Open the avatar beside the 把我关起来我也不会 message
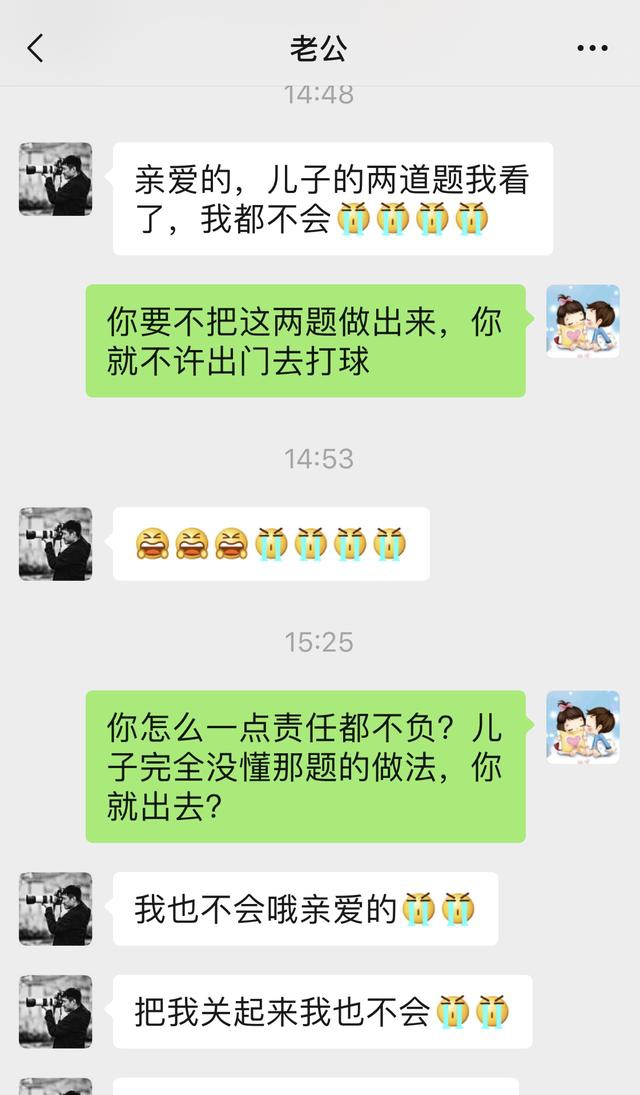Viewport: 640px width, 1095px height. [55, 1011]
